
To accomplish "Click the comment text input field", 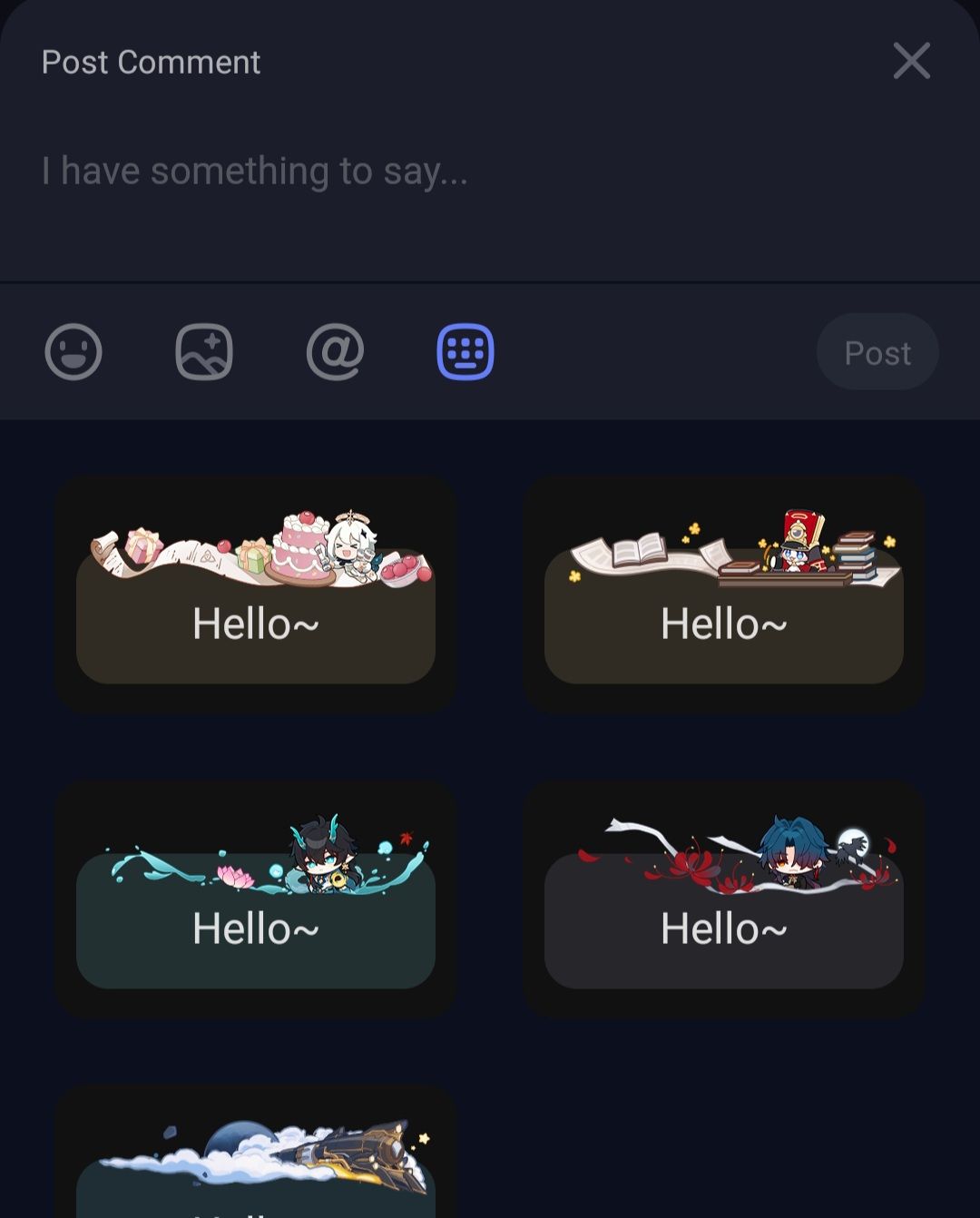I will 363,182.
